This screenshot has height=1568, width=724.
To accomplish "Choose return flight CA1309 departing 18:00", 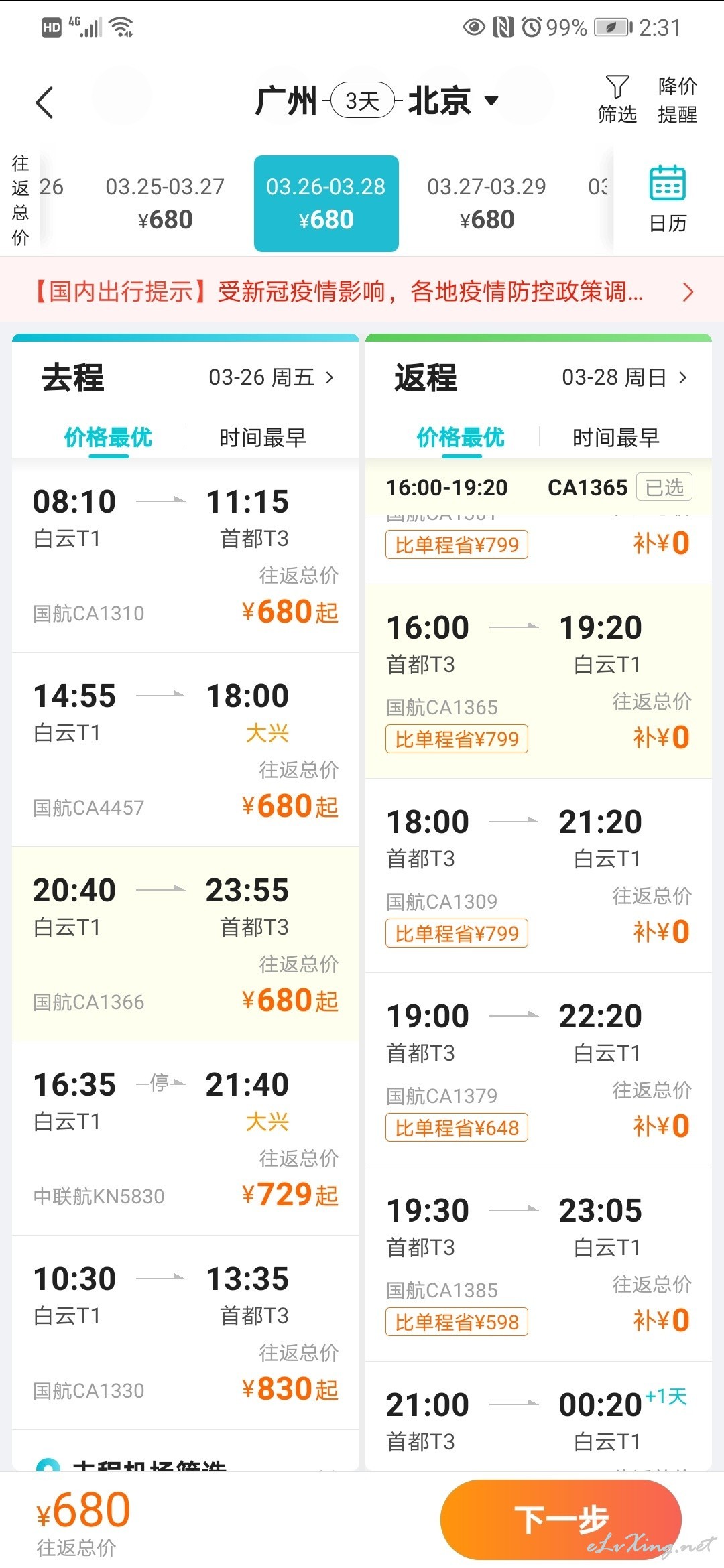I will (x=538, y=876).
